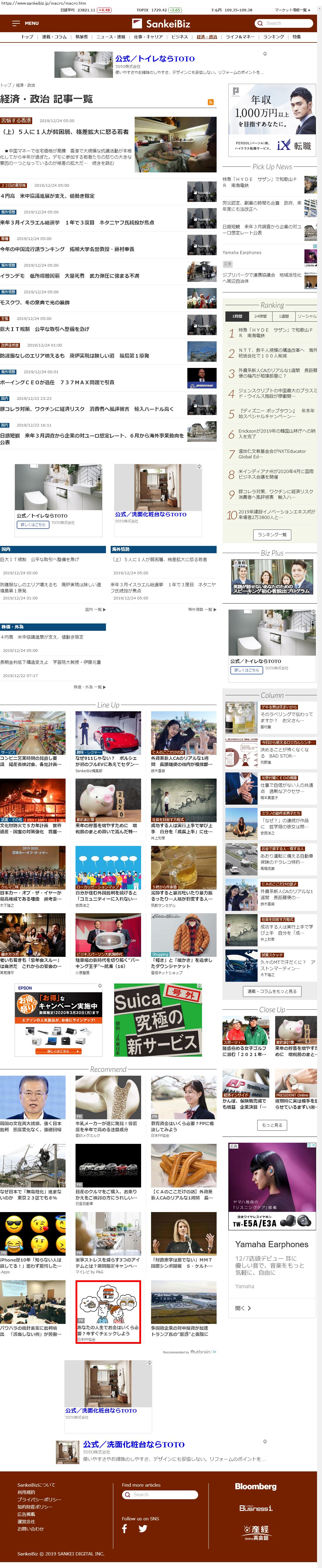Open the Facebook icon in footer
Screen dimensions: 322x1568
(125, 1528)
